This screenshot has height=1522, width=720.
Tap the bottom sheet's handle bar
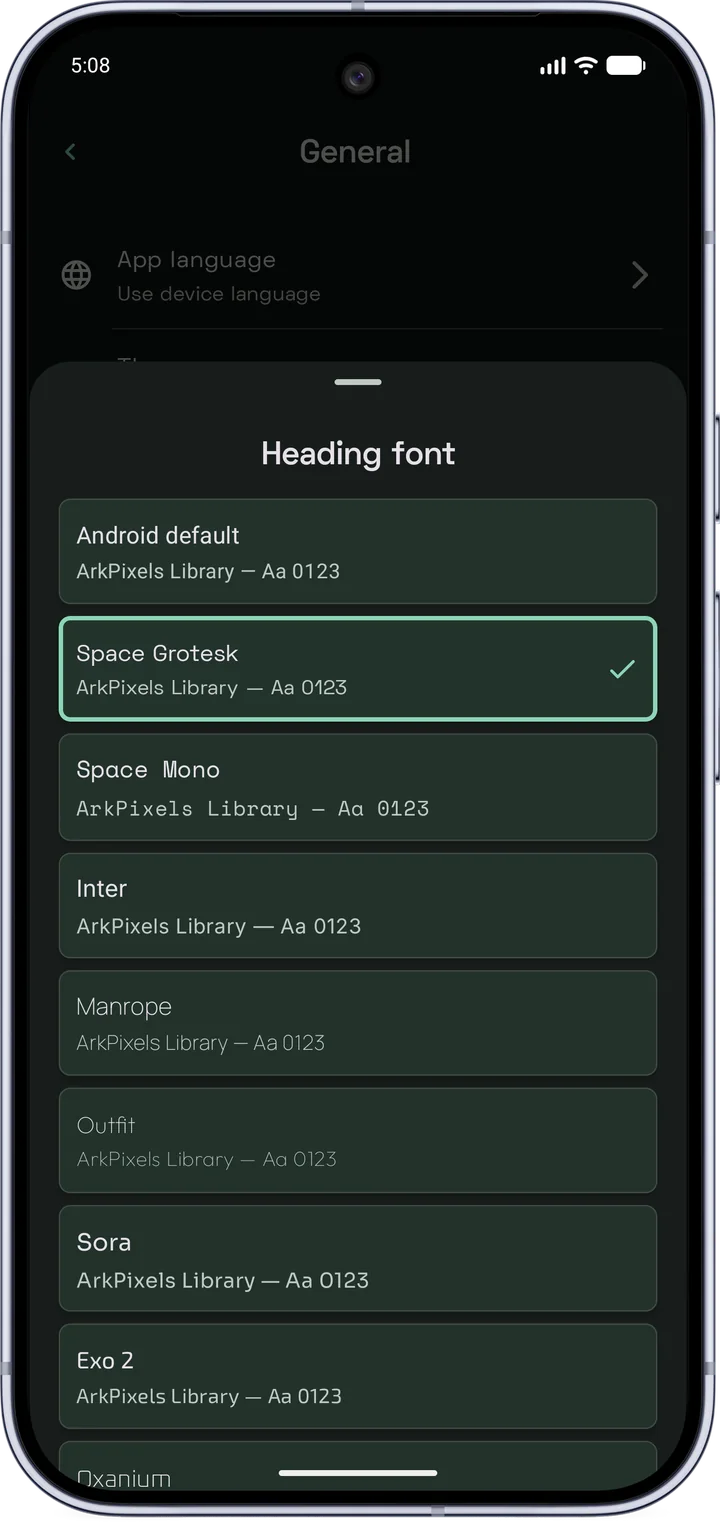[x=358, y=382]
